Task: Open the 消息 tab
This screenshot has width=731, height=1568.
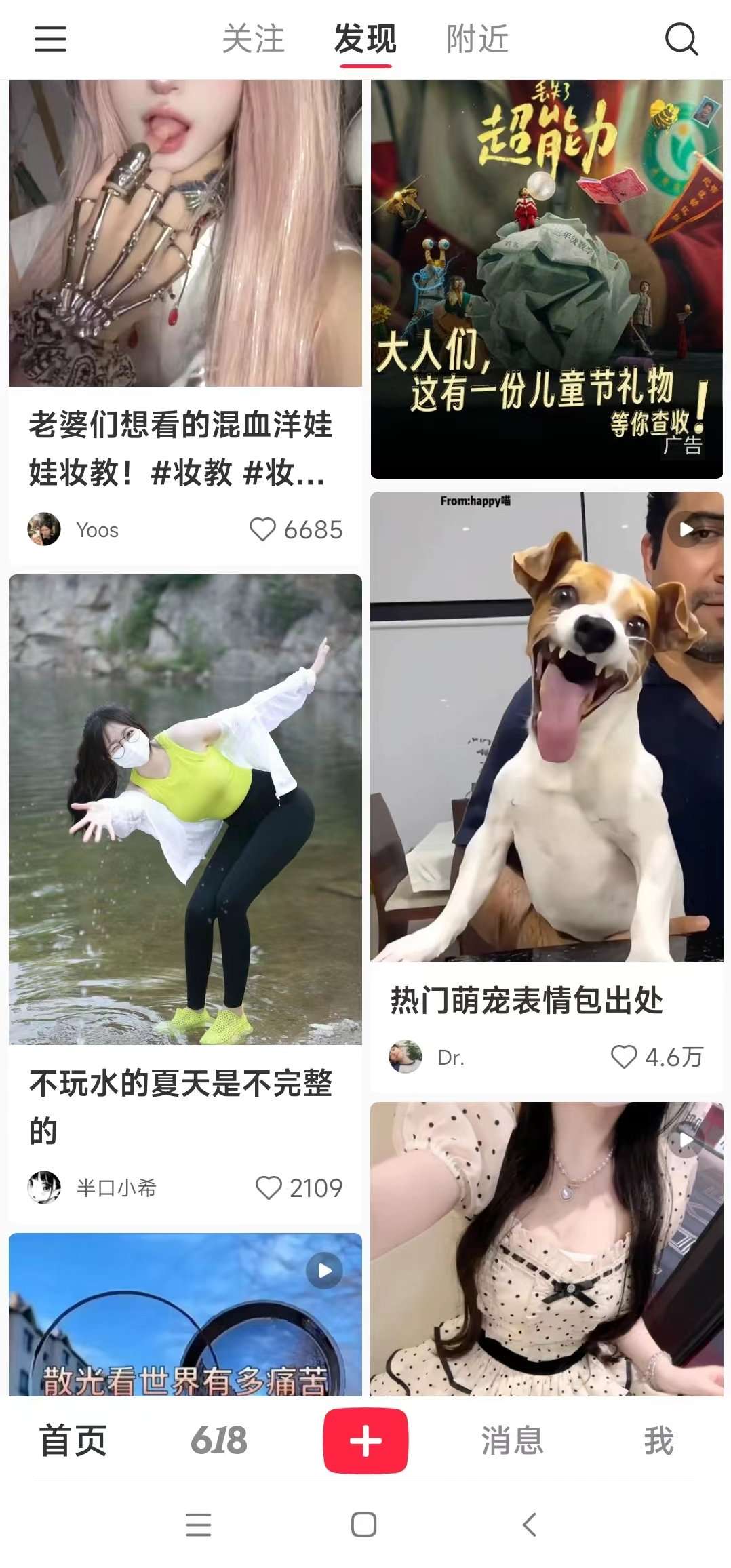Action: pyautogui.click(x=512, y=1440)
